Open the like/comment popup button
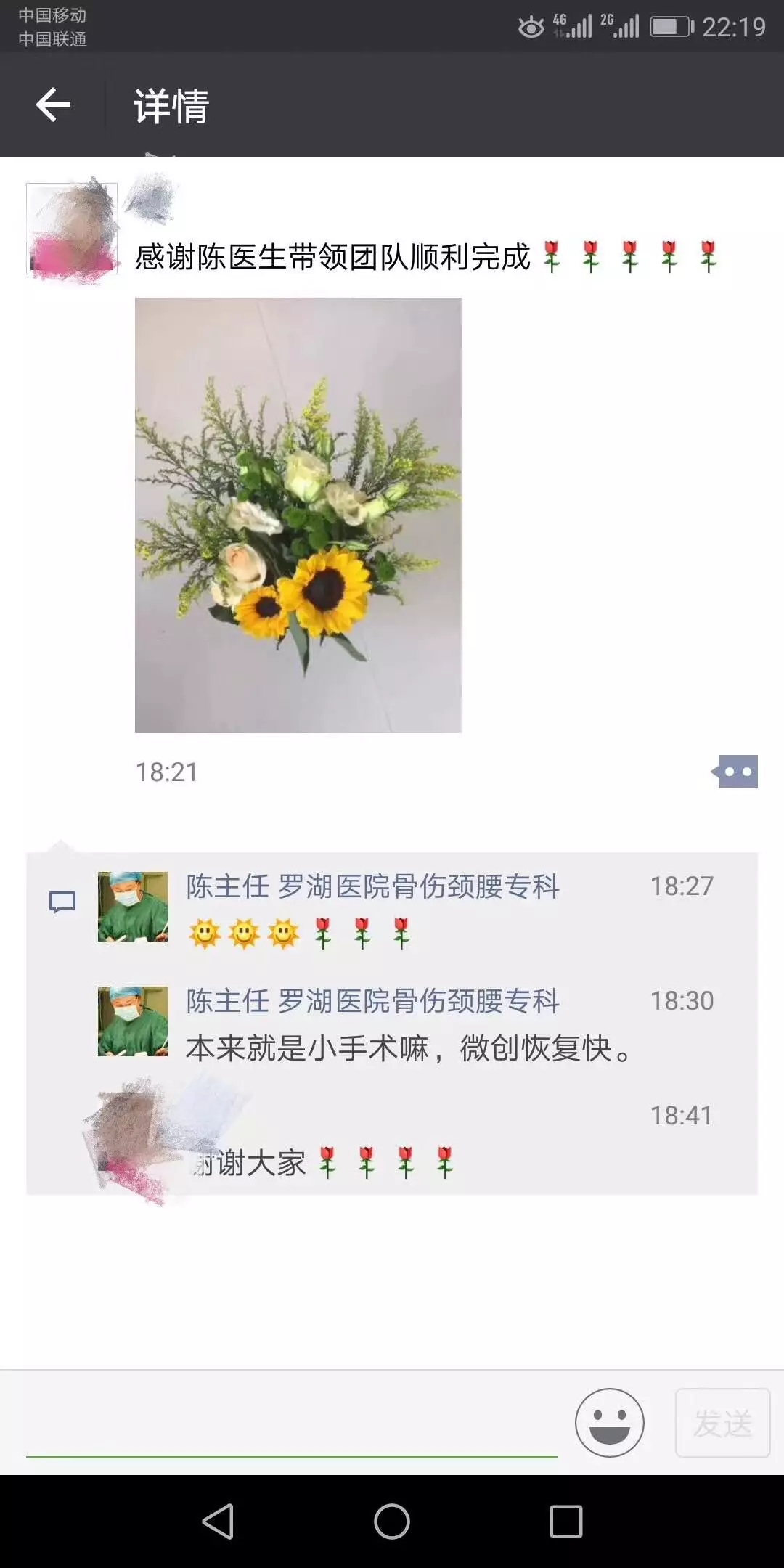 point(736,772)
